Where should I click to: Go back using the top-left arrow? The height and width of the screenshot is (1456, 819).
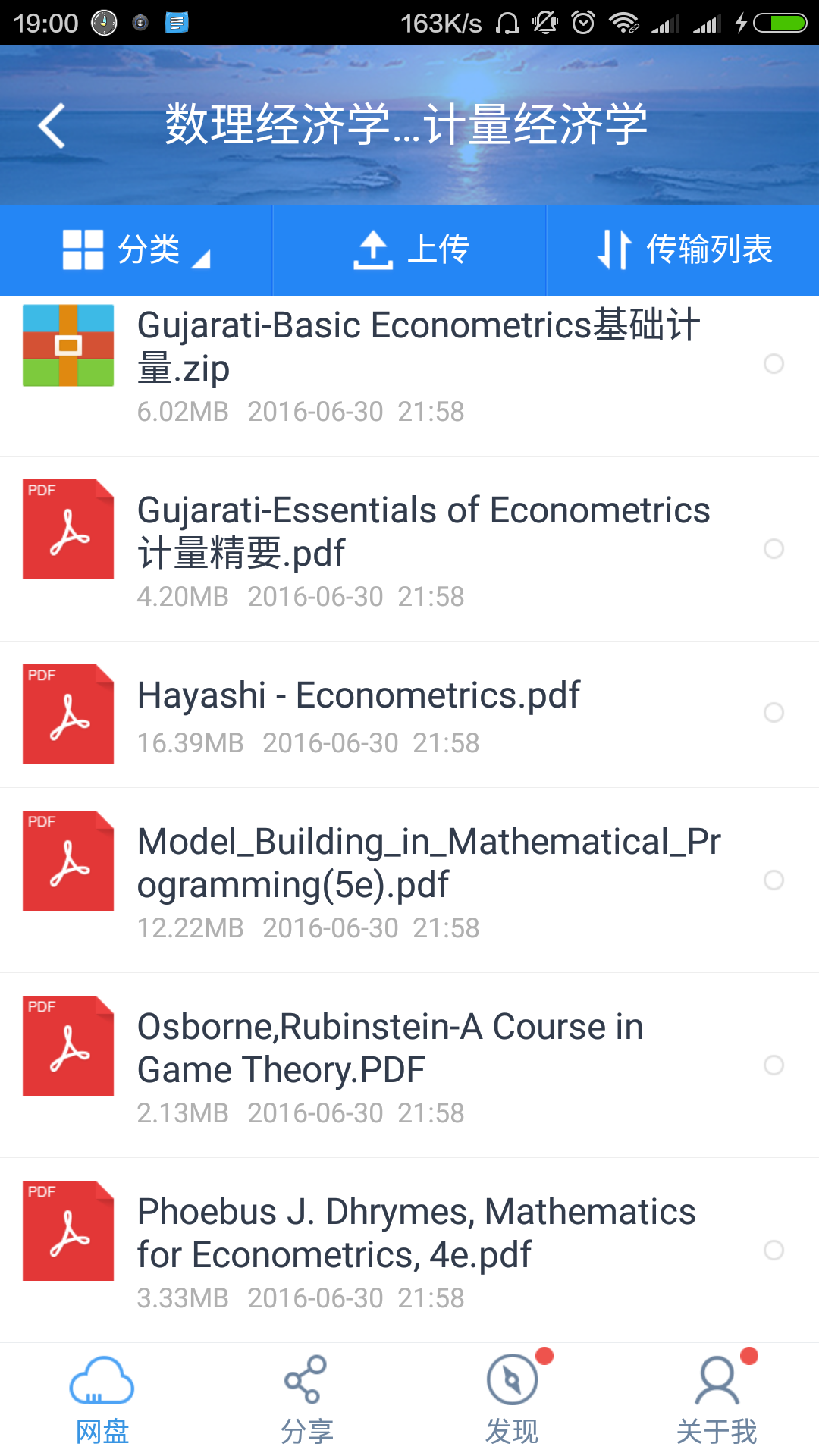click(52, 125)
